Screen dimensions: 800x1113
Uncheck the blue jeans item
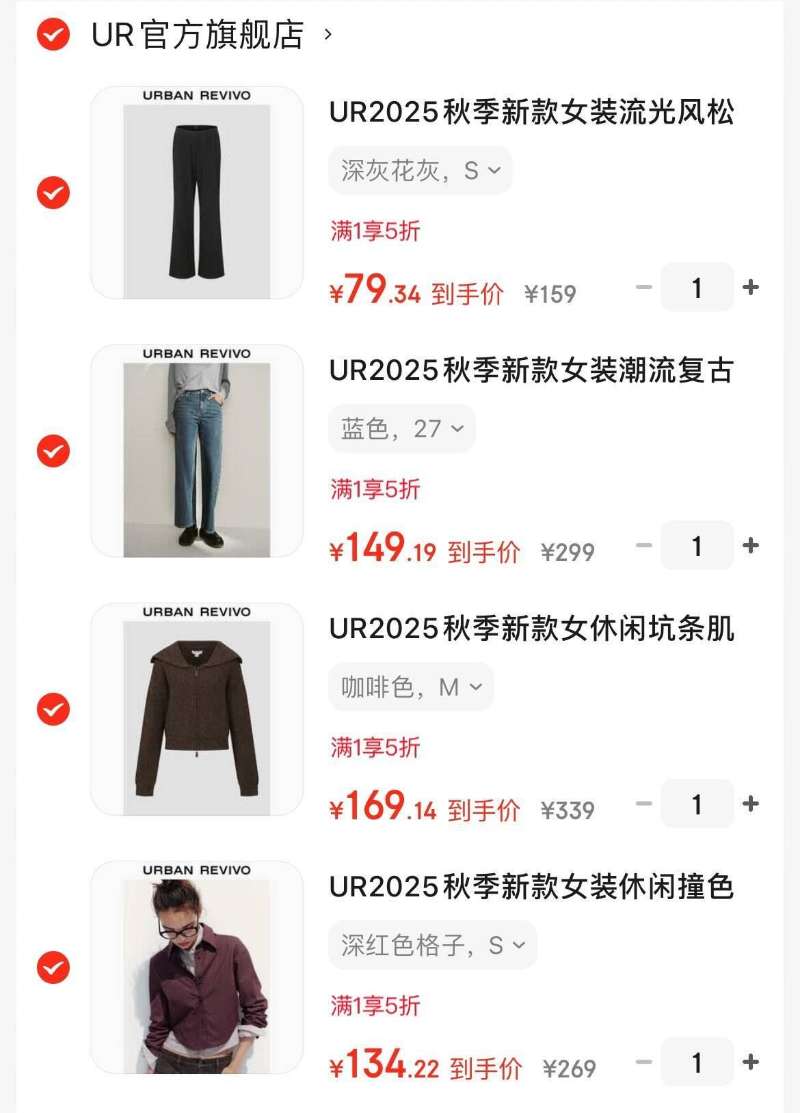[x=52, y=450]
